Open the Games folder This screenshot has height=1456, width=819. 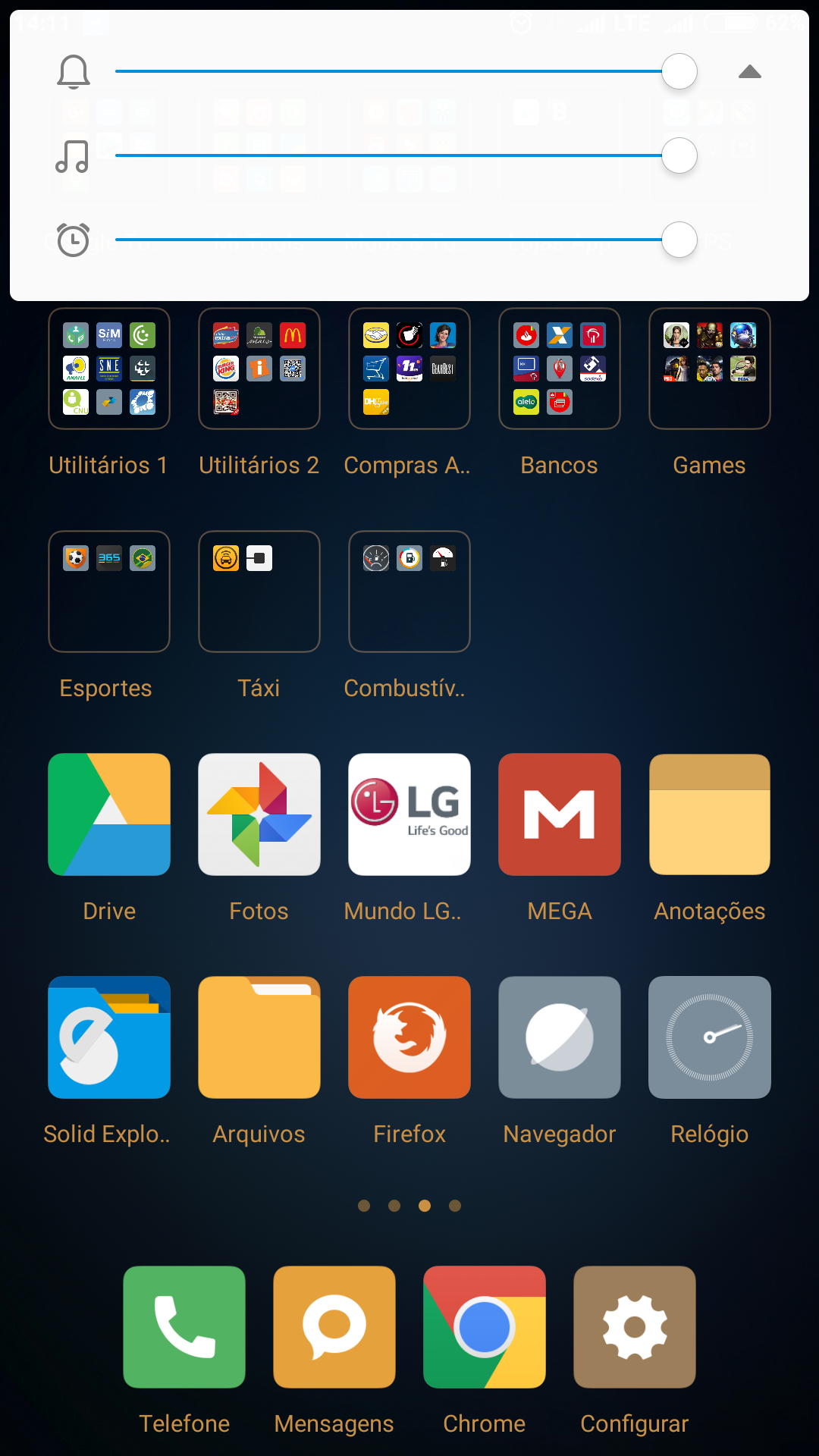(710, 369)
